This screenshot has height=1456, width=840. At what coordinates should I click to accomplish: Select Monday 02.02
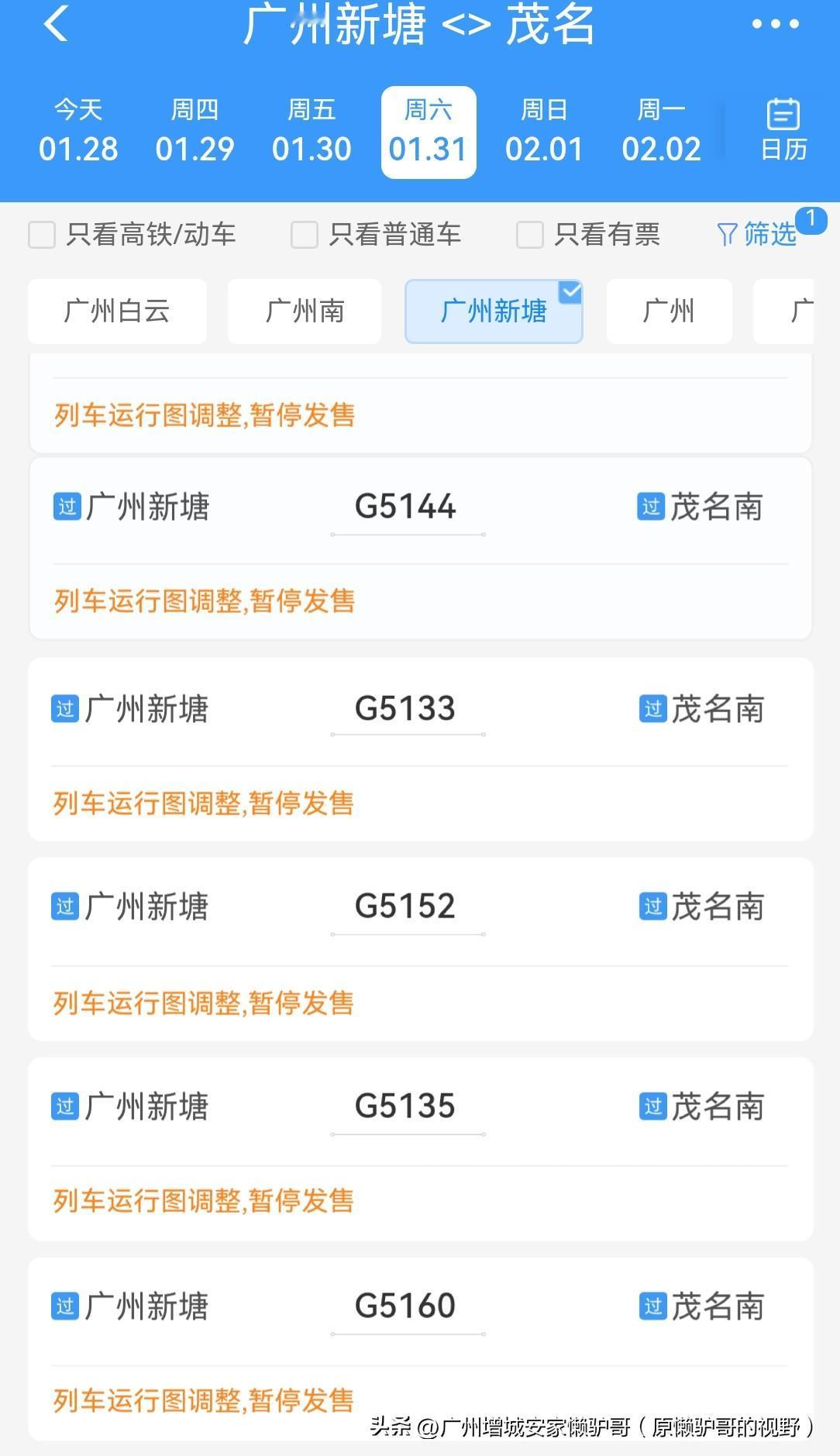coord(661,132)
